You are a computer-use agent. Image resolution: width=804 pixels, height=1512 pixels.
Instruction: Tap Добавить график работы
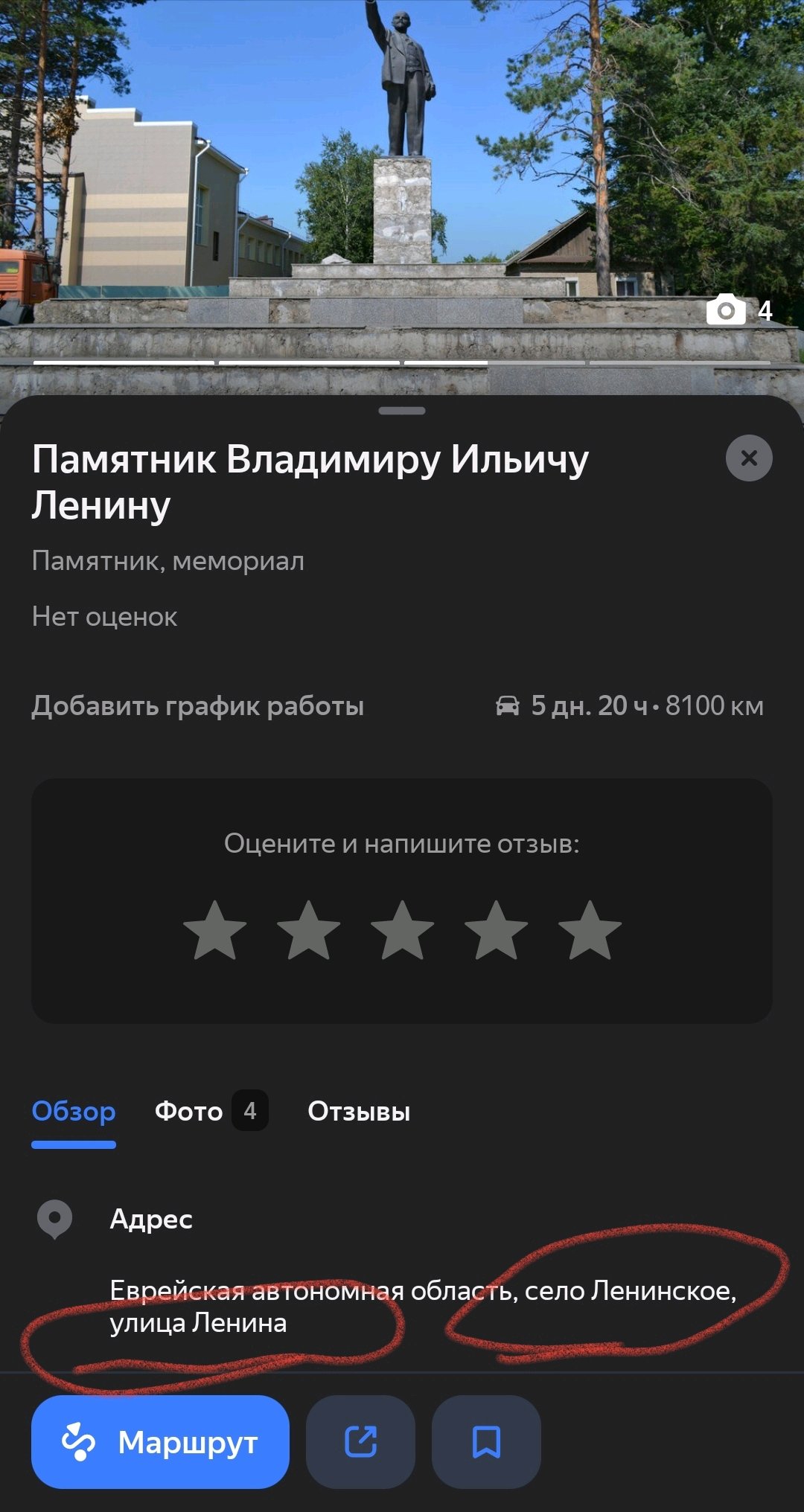coord(198,705)
